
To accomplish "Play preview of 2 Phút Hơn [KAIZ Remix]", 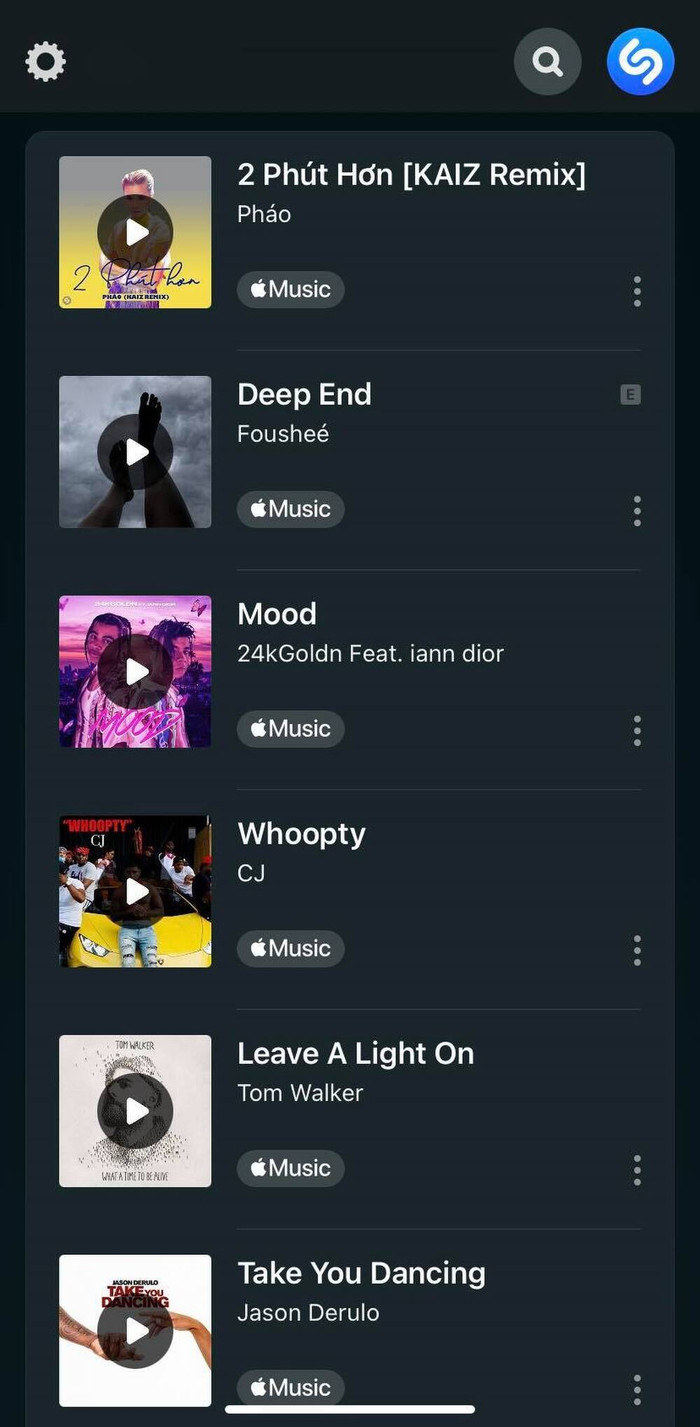I will pyautogui.click(x=135, y=232).
